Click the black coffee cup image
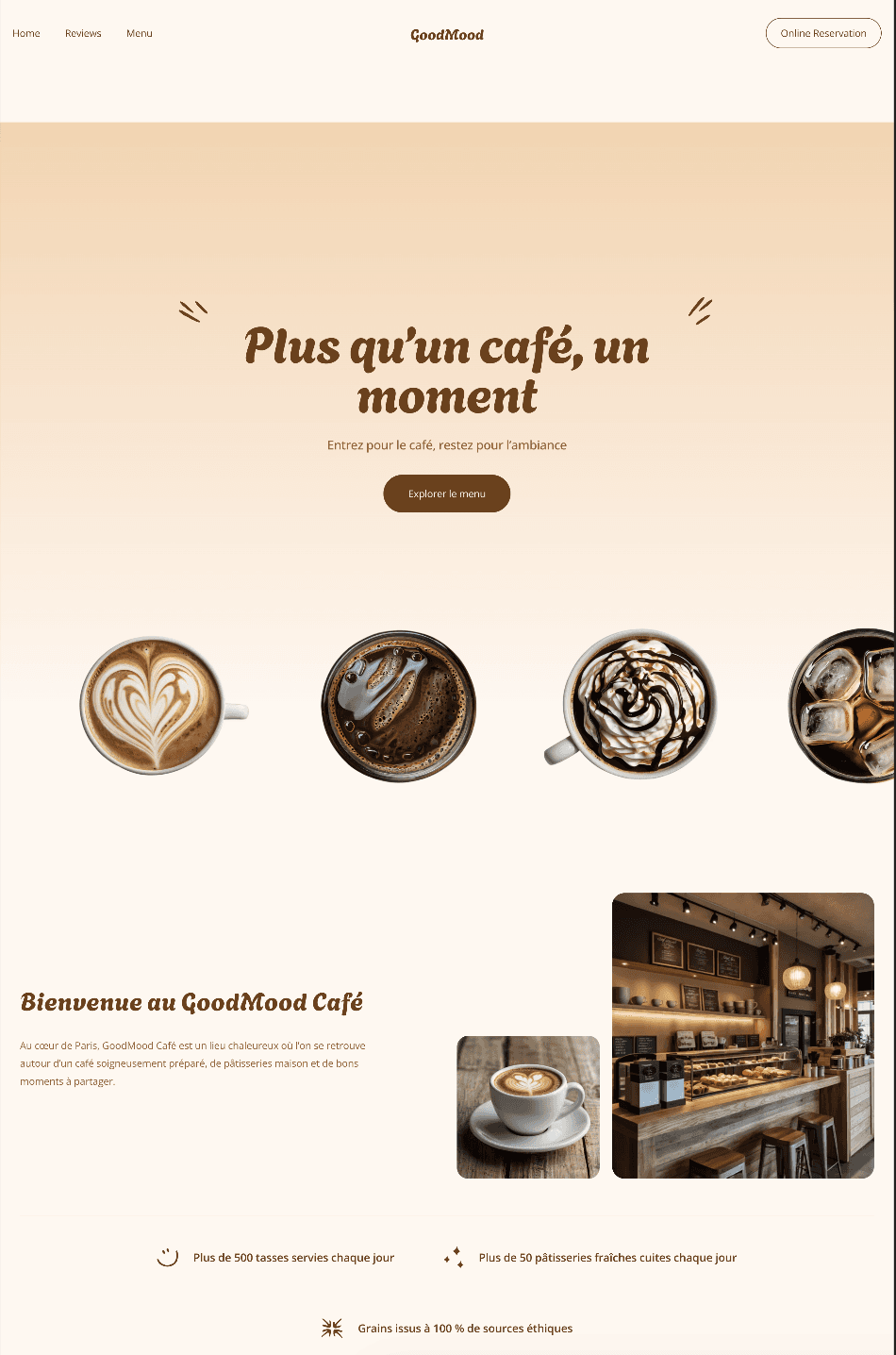Image resolution: width=896 pixels, height=1355 pixels. [398, 705]
